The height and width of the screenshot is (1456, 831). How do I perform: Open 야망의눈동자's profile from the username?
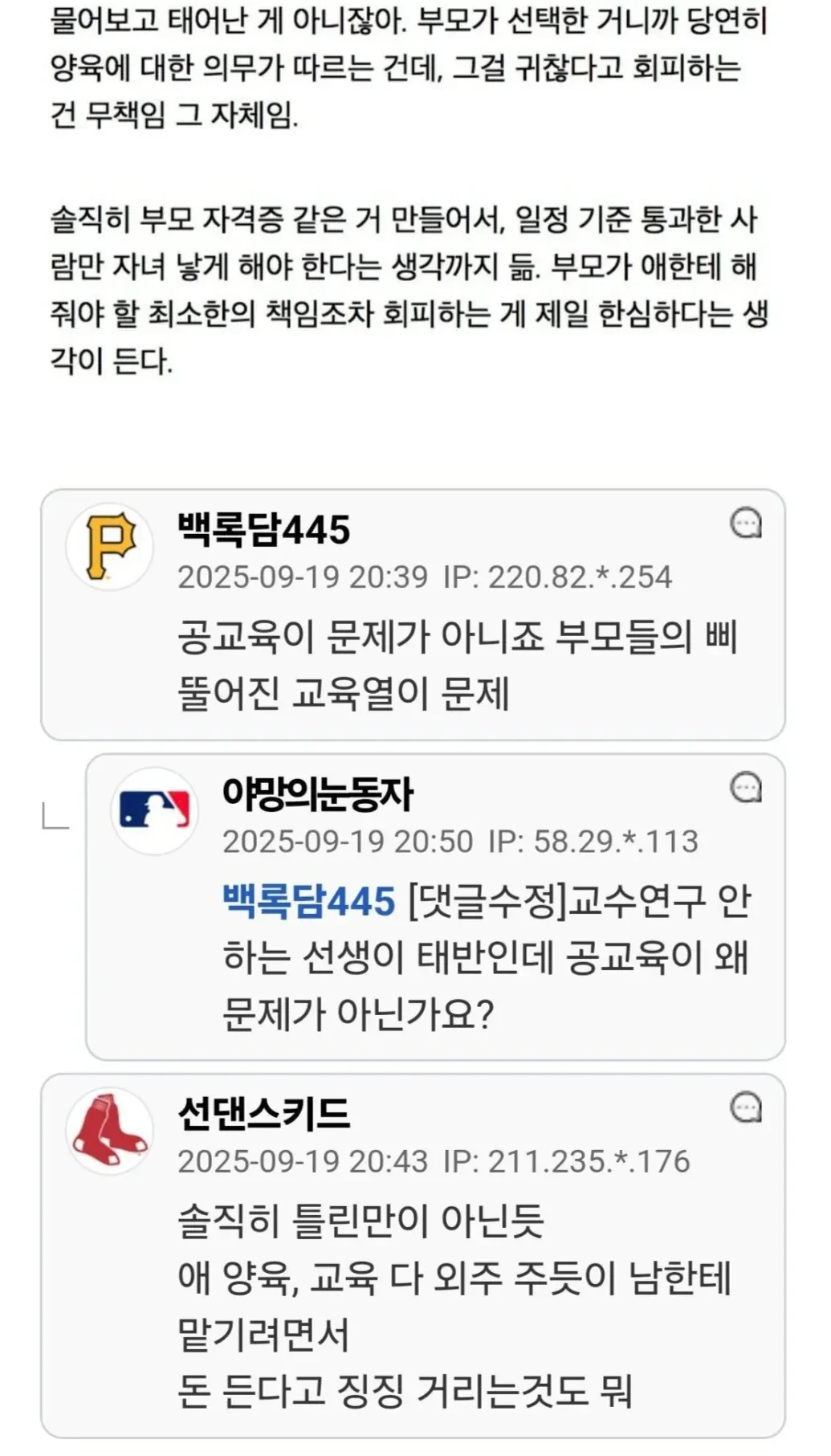pyautogui.click(x=317, y=793)
